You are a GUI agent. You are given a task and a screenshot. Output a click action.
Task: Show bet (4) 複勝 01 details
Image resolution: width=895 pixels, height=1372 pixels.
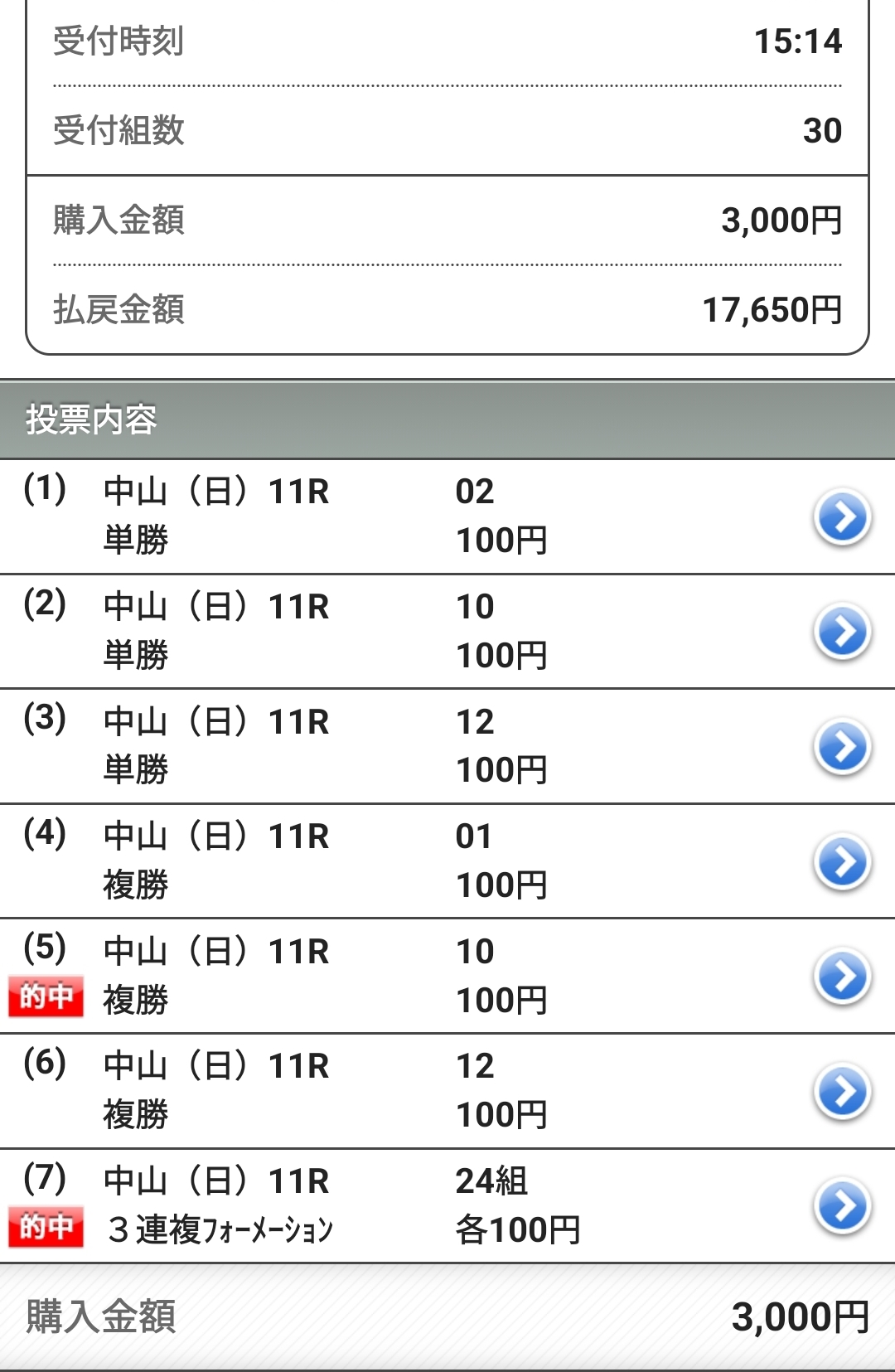coord(842,862)
